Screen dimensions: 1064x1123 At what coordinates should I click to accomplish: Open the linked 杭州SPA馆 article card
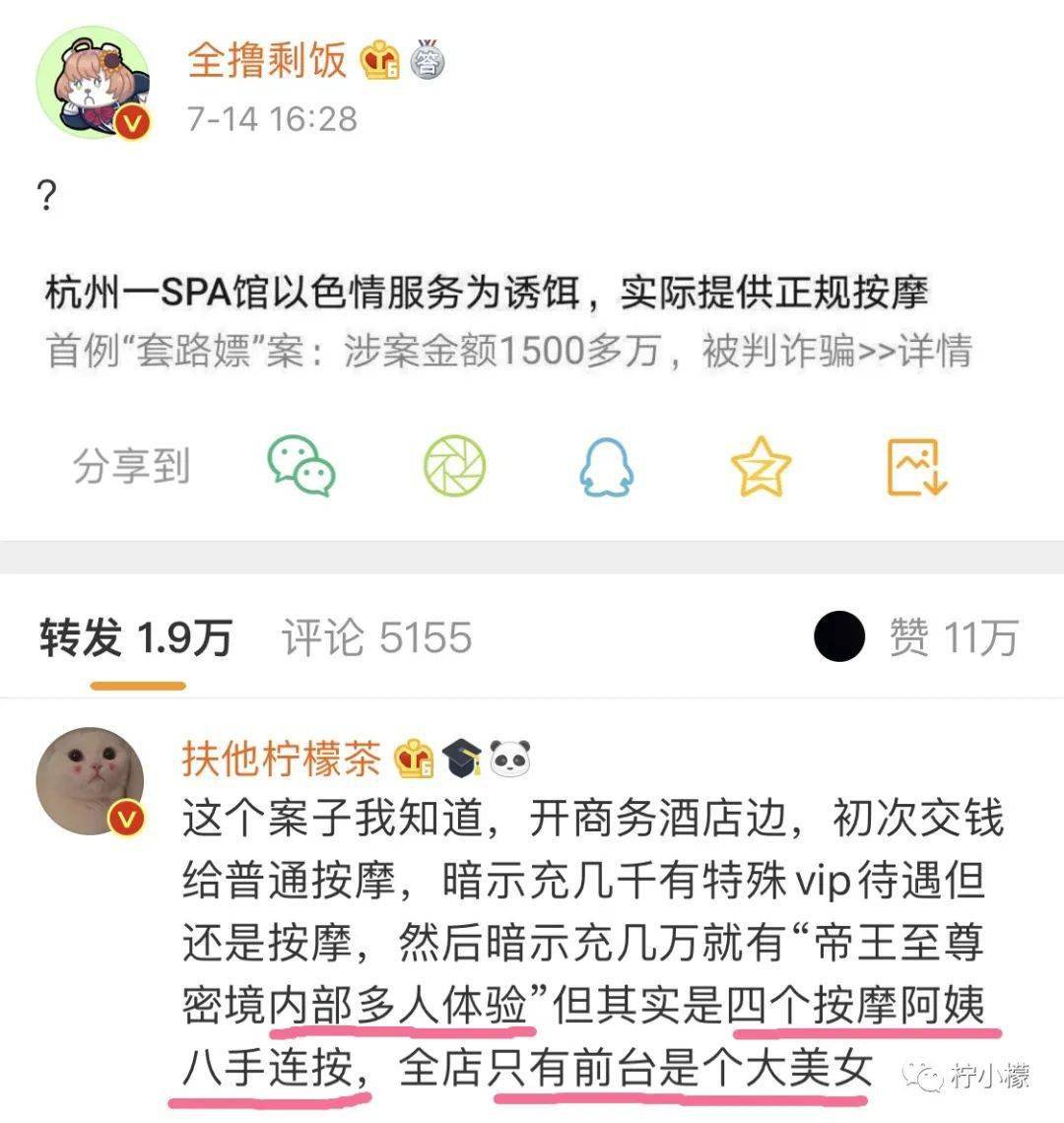(x=508, y=322)
